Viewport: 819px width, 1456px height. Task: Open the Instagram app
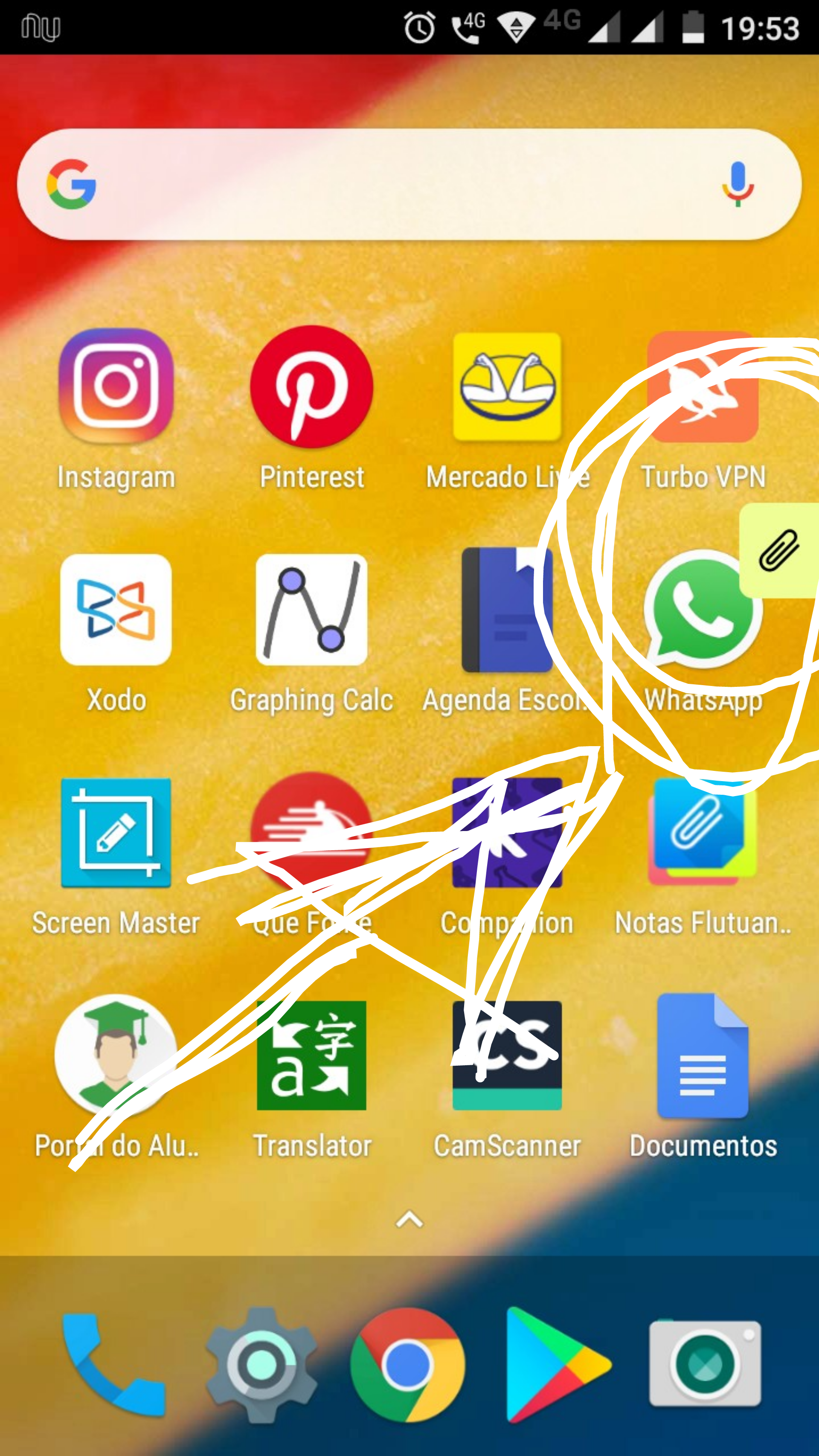coord(116,386)
